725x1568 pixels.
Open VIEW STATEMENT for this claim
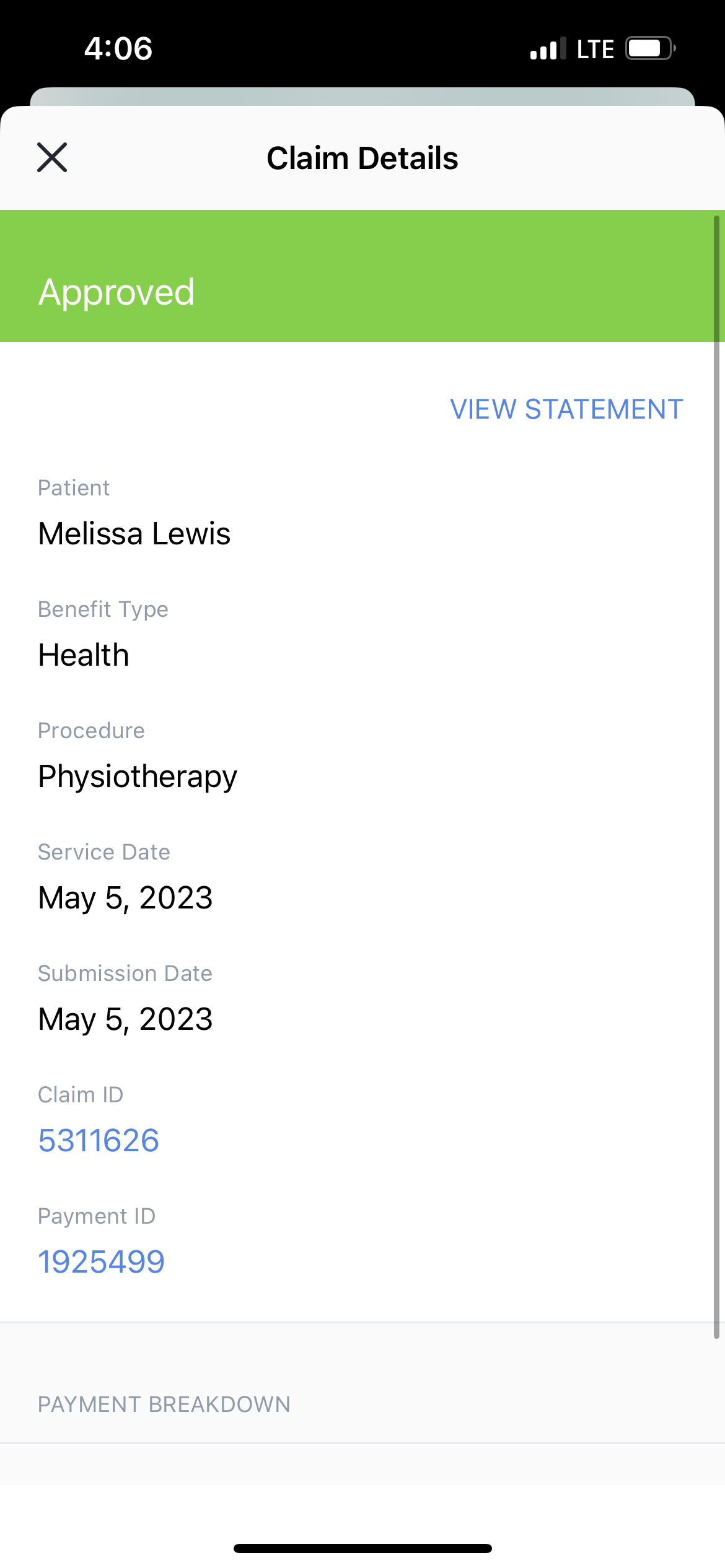coord(566,409)
